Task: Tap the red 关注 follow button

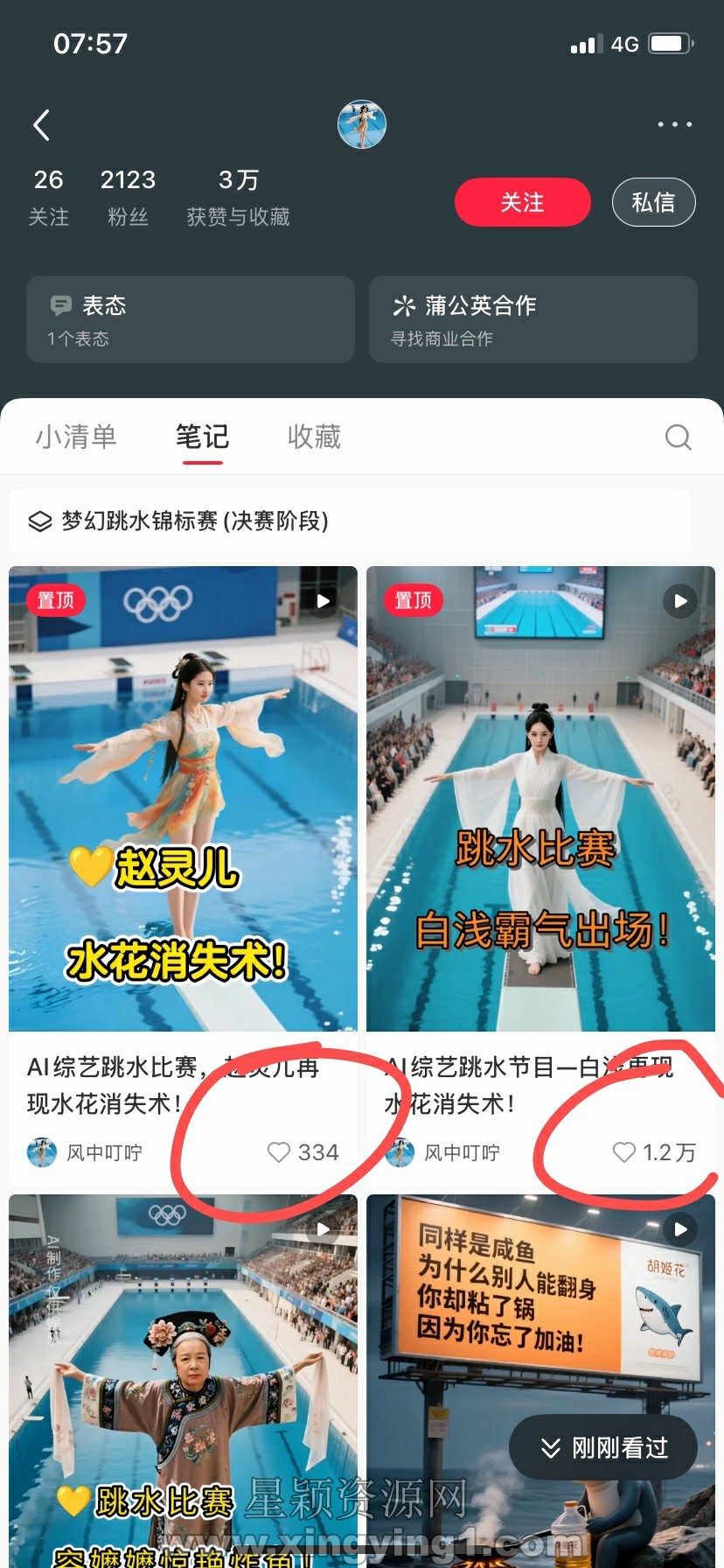Action: tap(522, 202)
